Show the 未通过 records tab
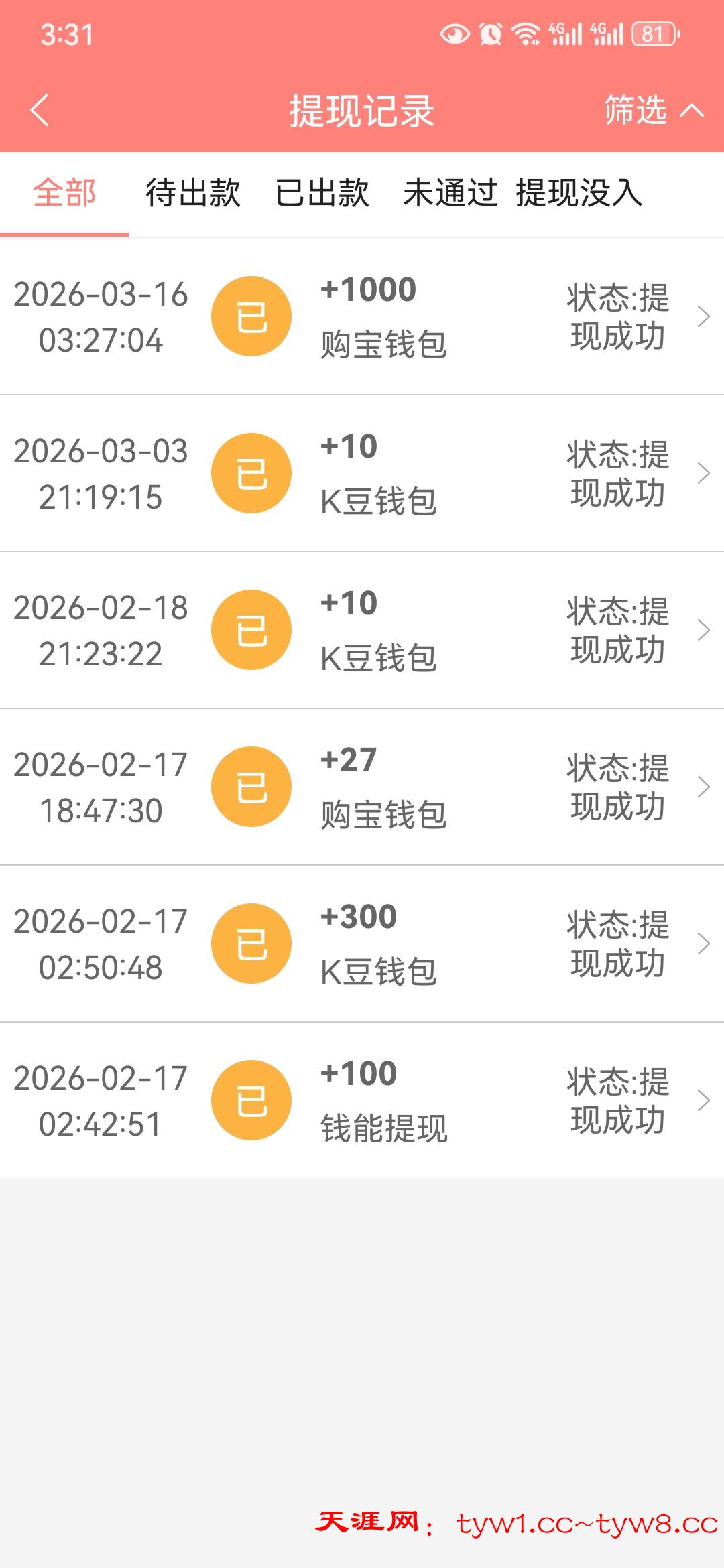Screen dimensions: 724x1568 [450, 193]
